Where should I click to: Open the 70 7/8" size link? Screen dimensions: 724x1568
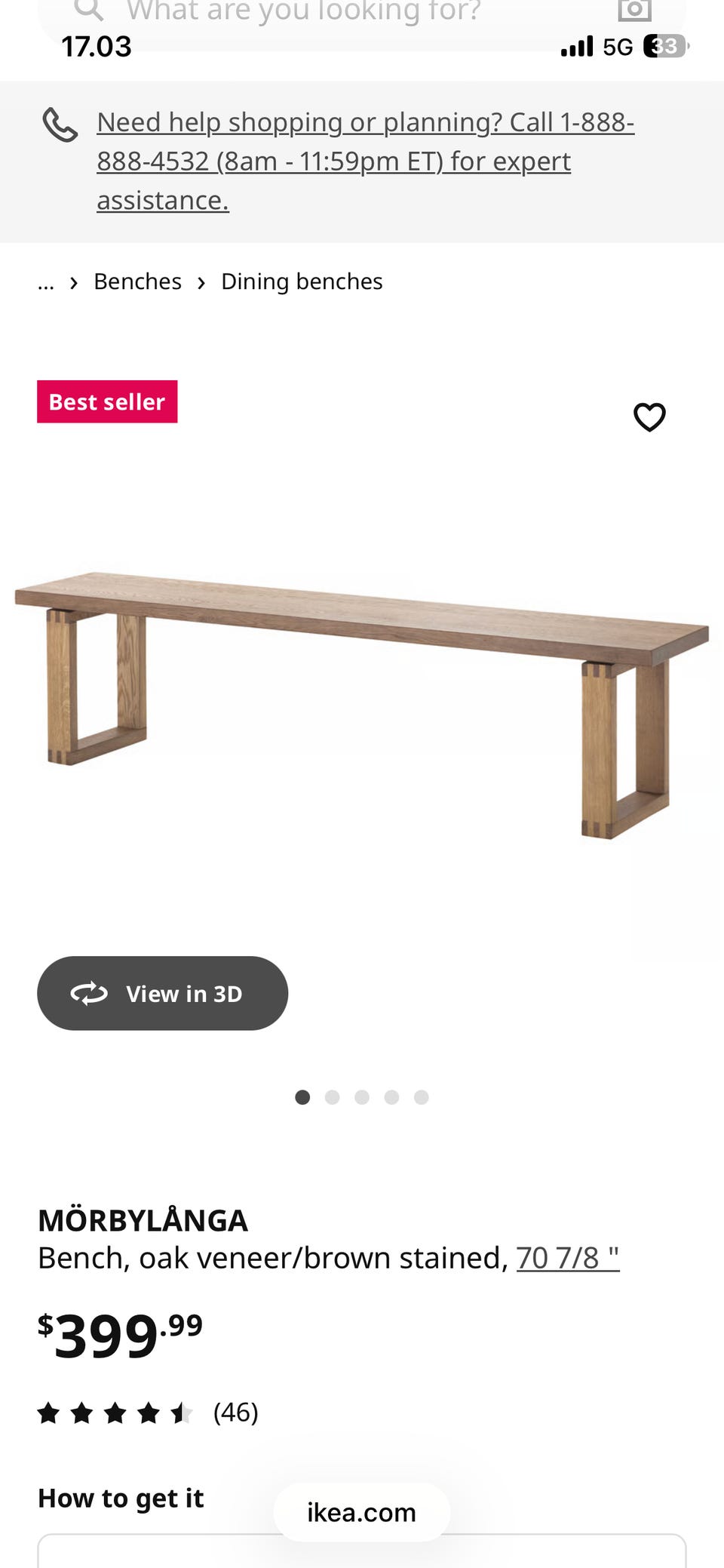pos(568,1258)
